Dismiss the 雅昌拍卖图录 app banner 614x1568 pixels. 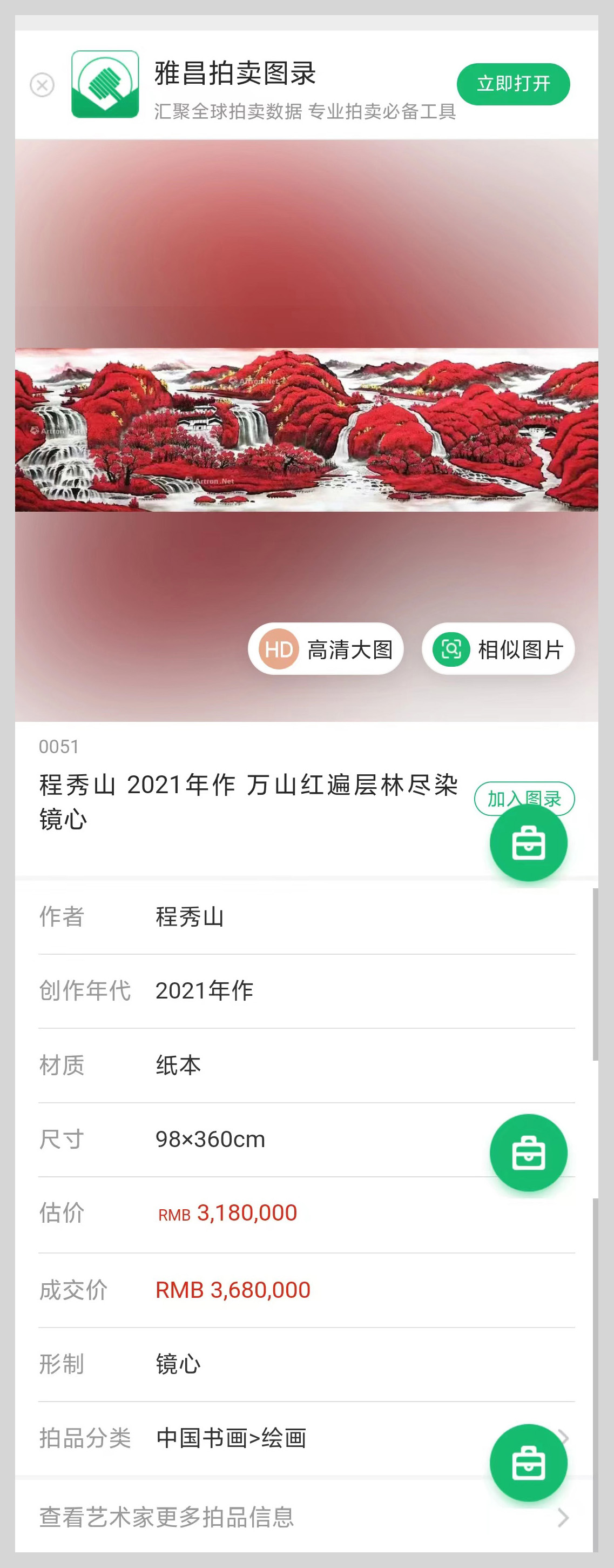click(42, 85)
